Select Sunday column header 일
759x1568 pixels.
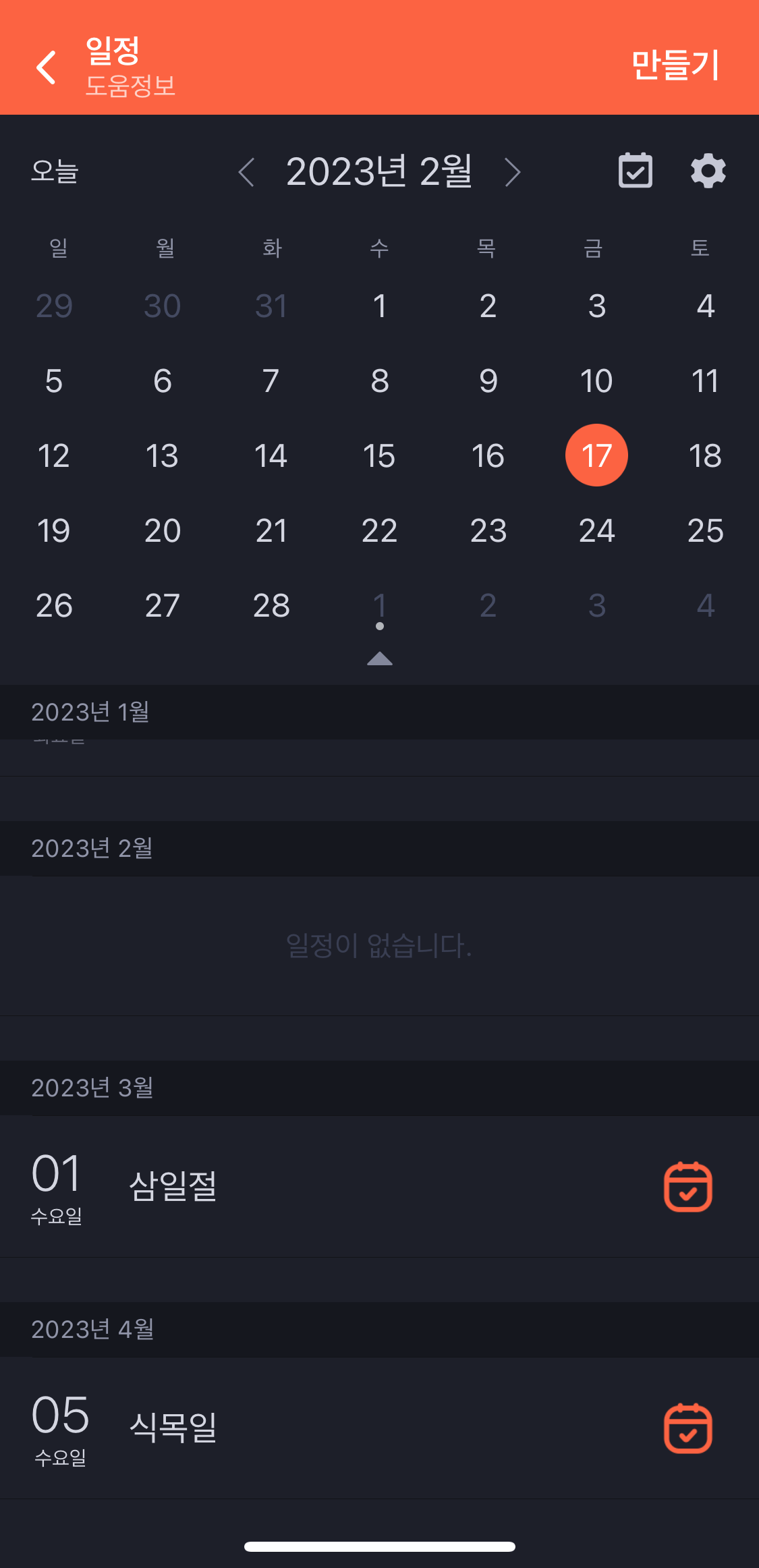[57, 248]
